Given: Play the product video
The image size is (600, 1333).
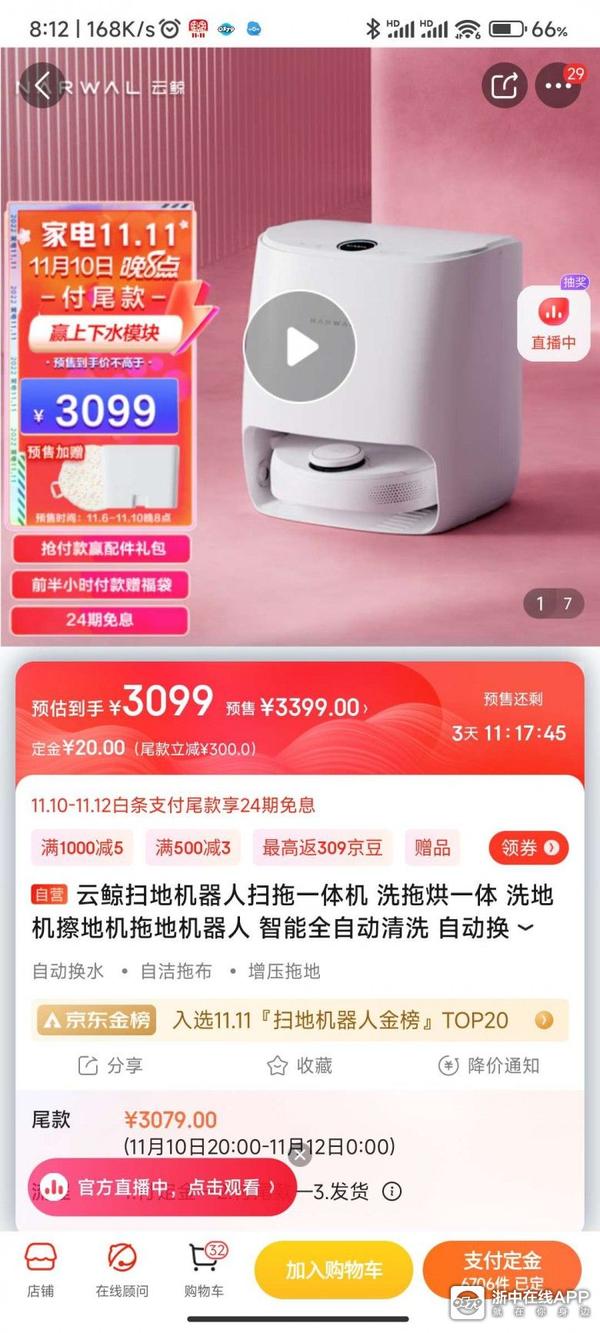Looking at the screenshot, I should point(300,347).
